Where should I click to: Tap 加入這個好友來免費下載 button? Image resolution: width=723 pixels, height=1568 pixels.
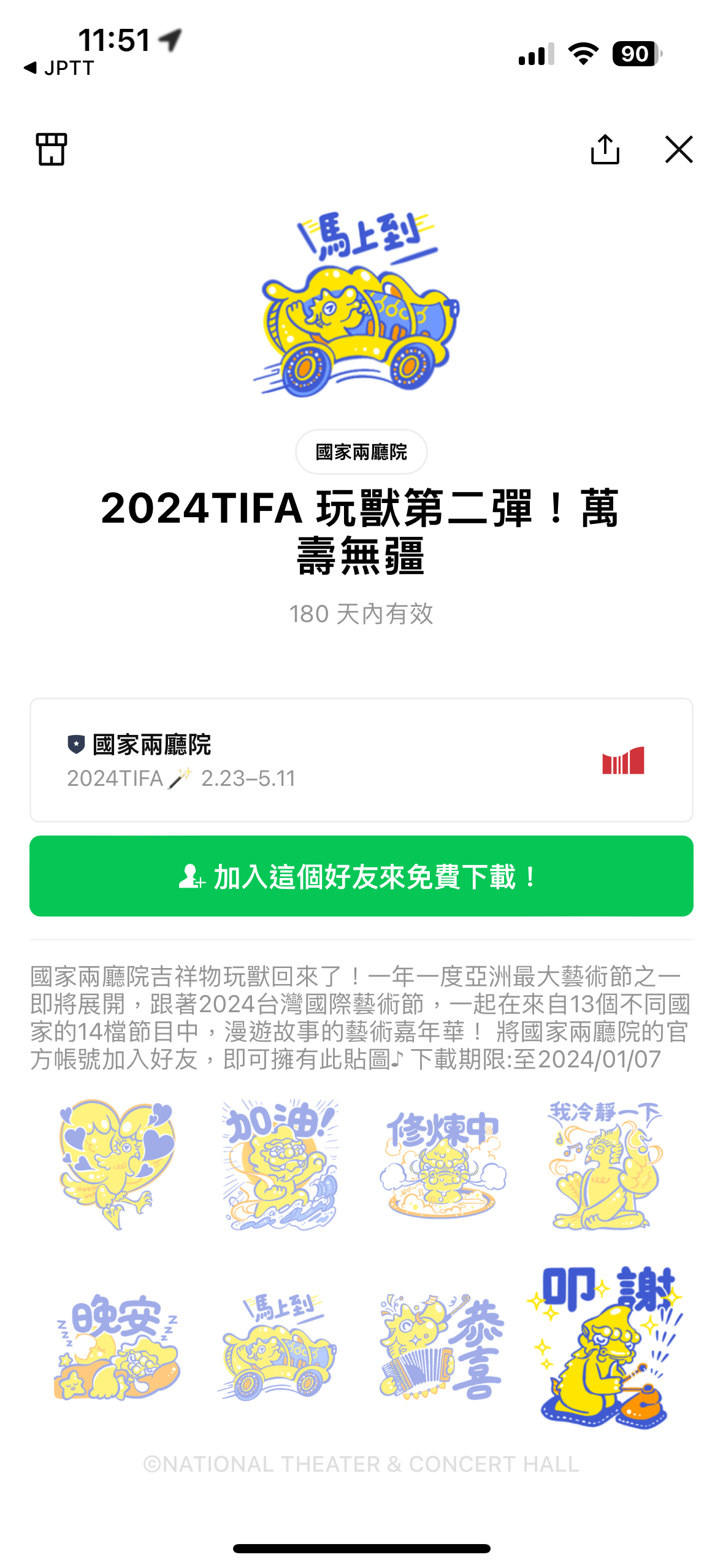coord(361,876)
